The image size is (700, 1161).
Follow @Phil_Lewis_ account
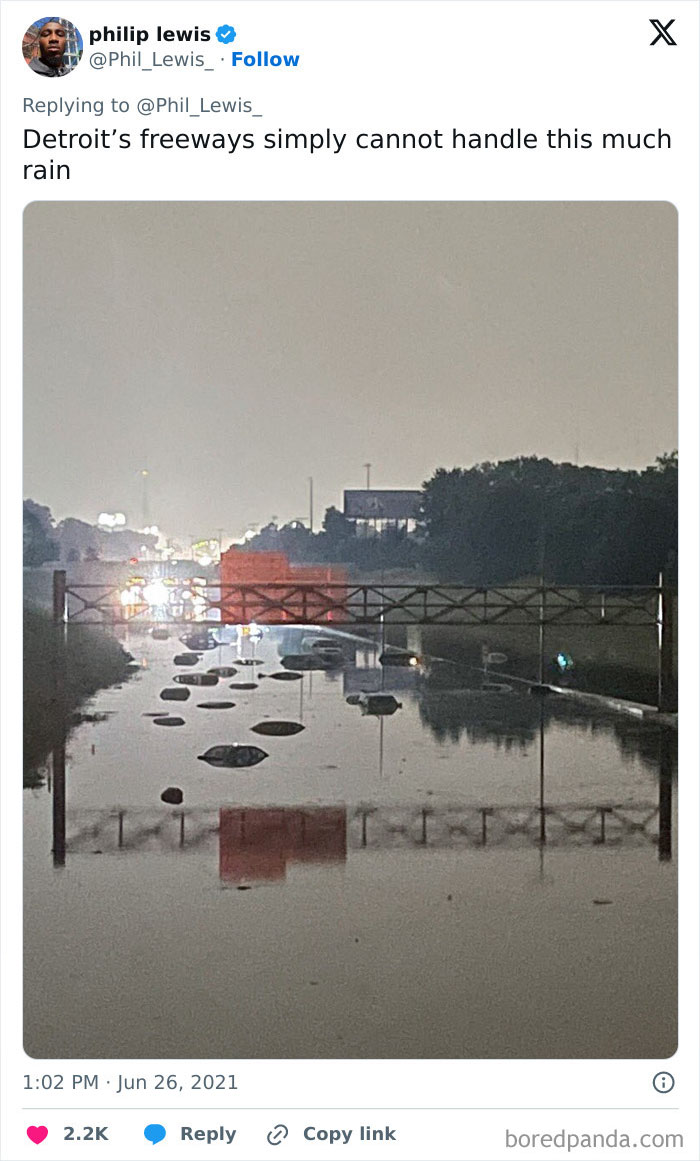[265, 59]
